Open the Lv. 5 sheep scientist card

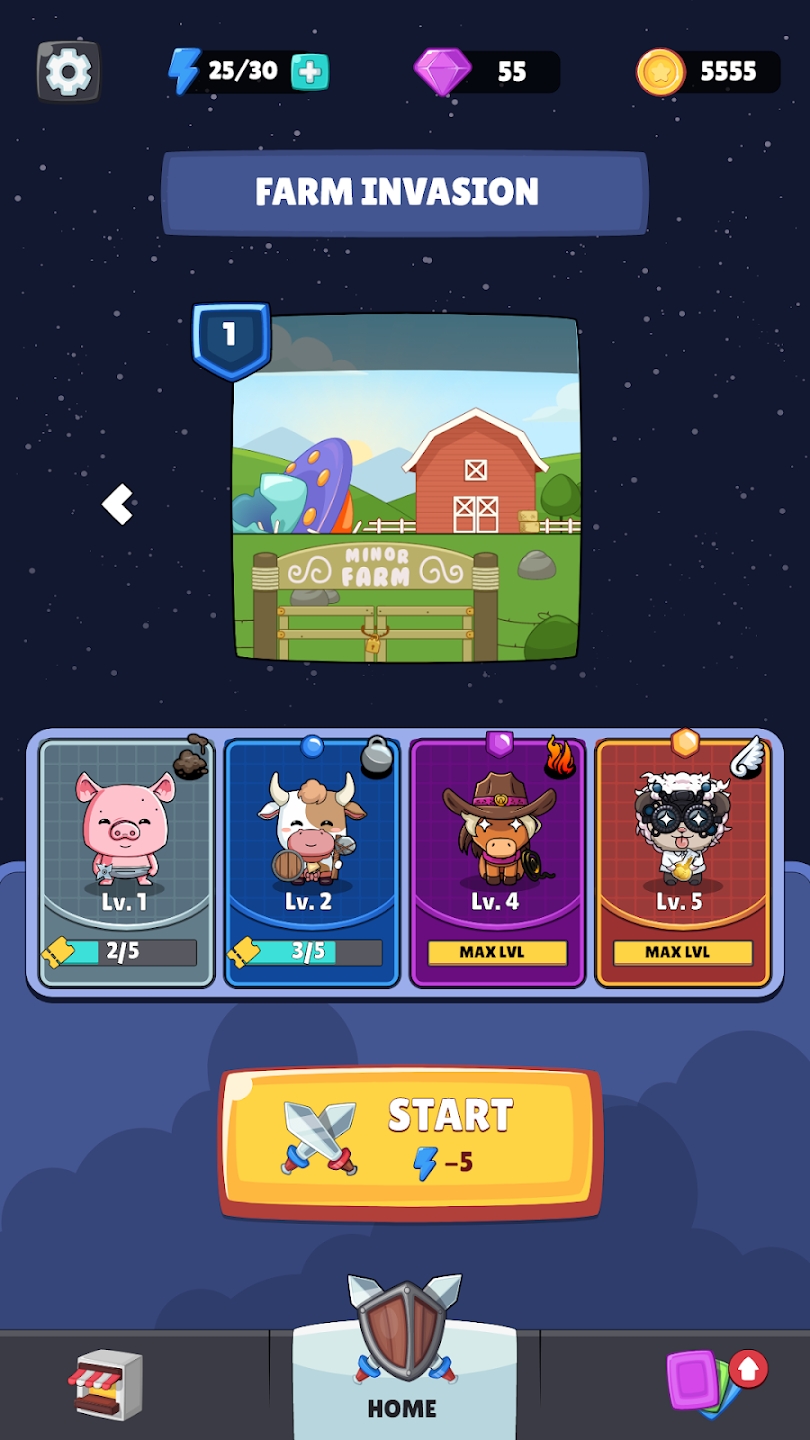click(x=683, y=862)
